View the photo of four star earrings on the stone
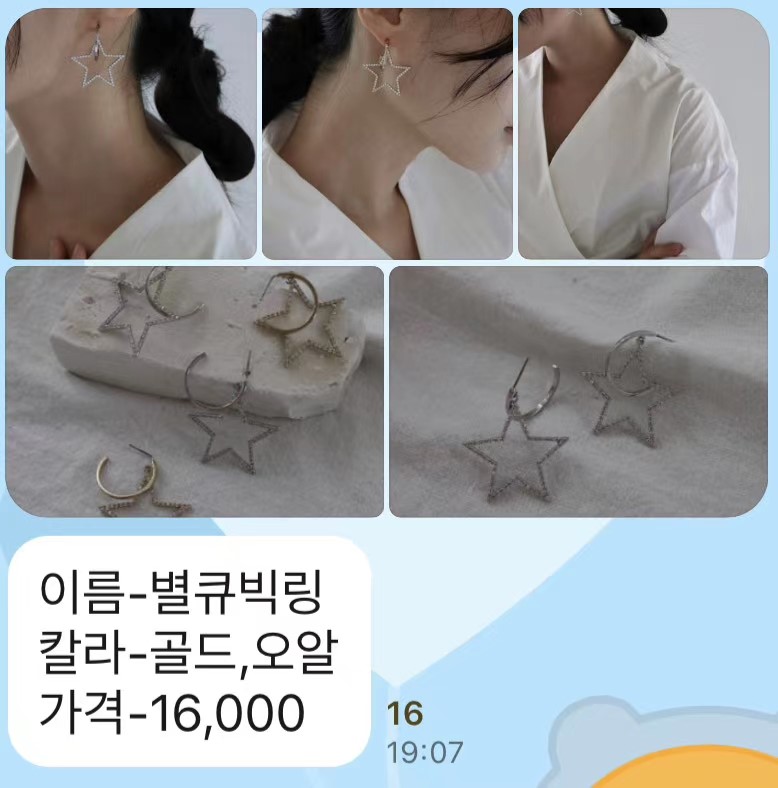This screenshot has height=788, width=778. (x=195, y=391)
